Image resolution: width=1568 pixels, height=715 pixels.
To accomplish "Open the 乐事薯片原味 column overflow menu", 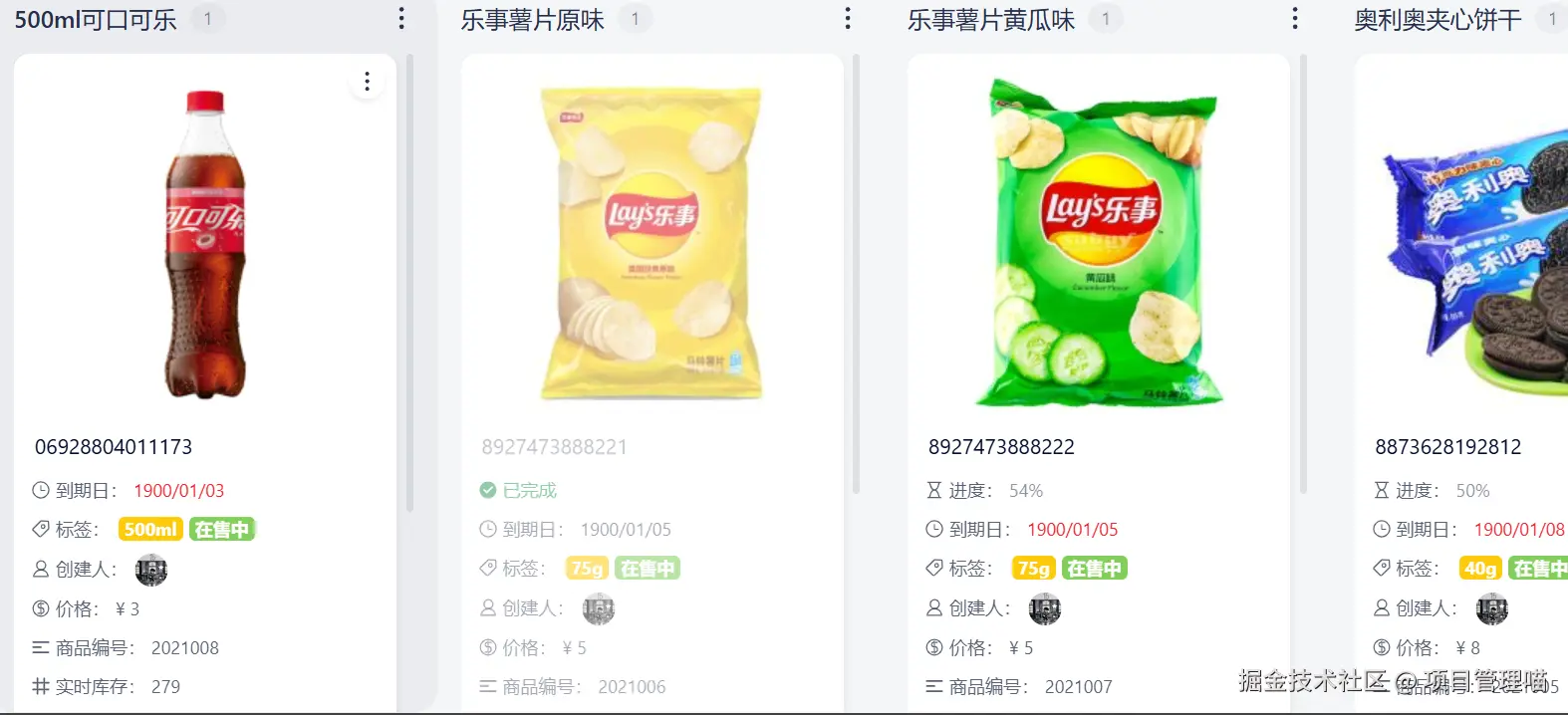I will click(x=848, y=18).
